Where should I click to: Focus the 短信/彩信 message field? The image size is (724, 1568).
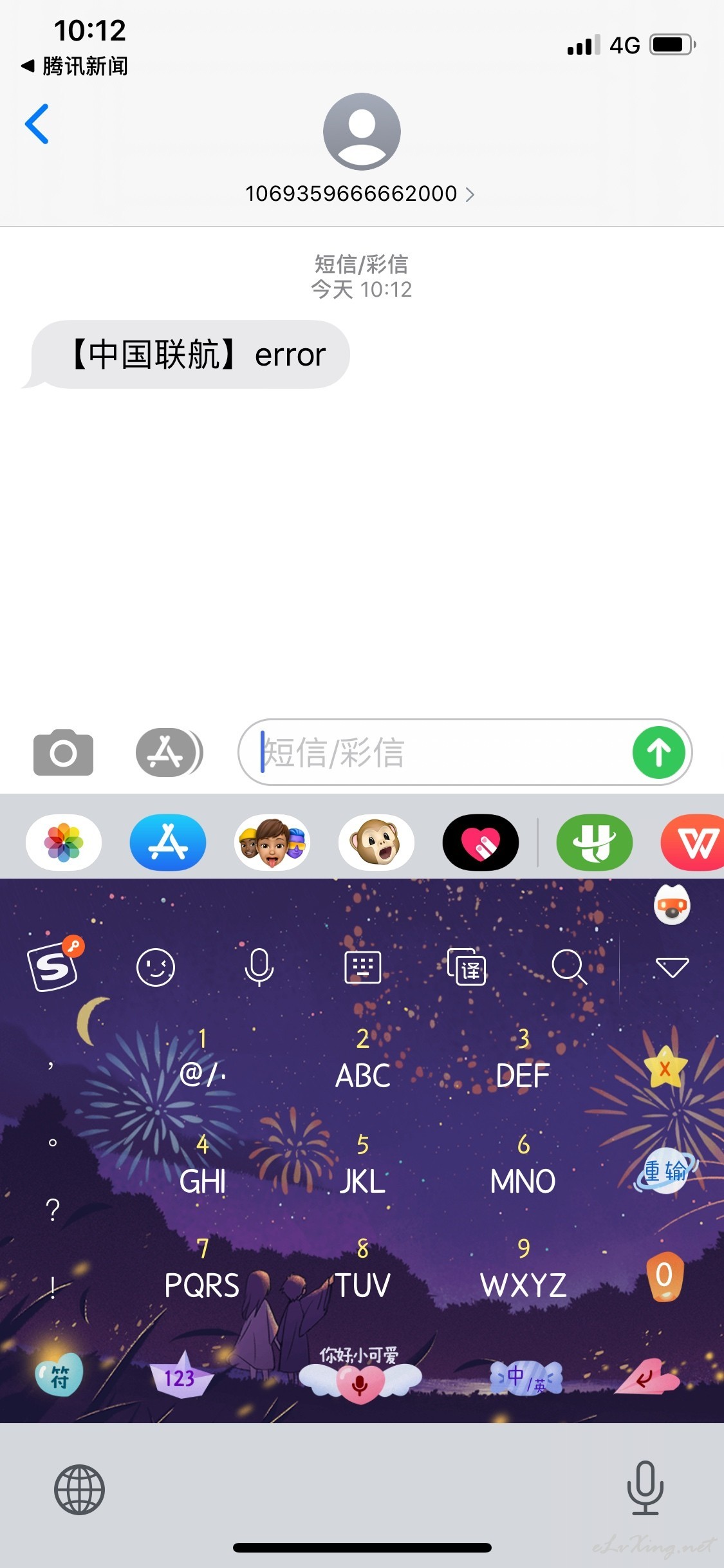[444, 752]
